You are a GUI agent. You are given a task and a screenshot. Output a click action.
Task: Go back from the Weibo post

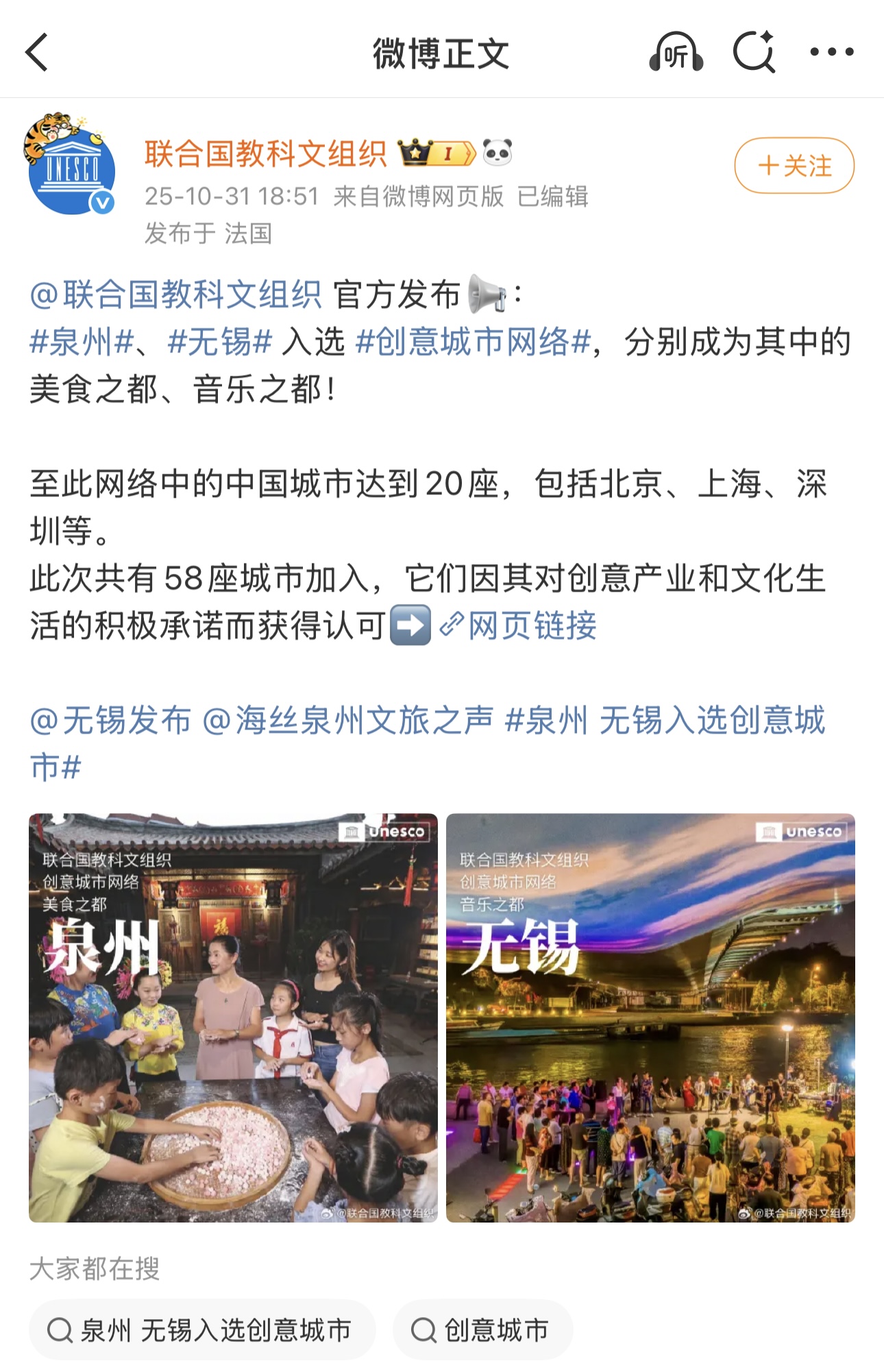[x=37, y=52]
